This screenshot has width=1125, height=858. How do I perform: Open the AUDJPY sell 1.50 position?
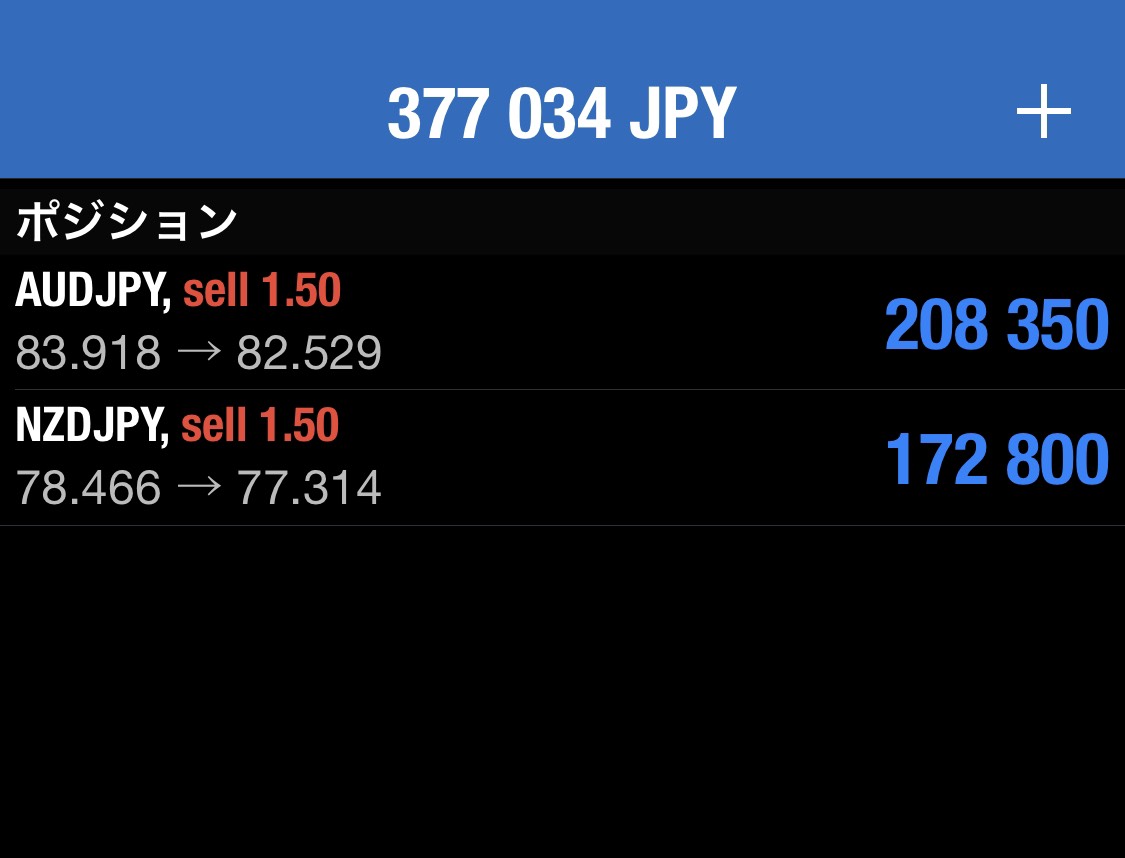560,322
